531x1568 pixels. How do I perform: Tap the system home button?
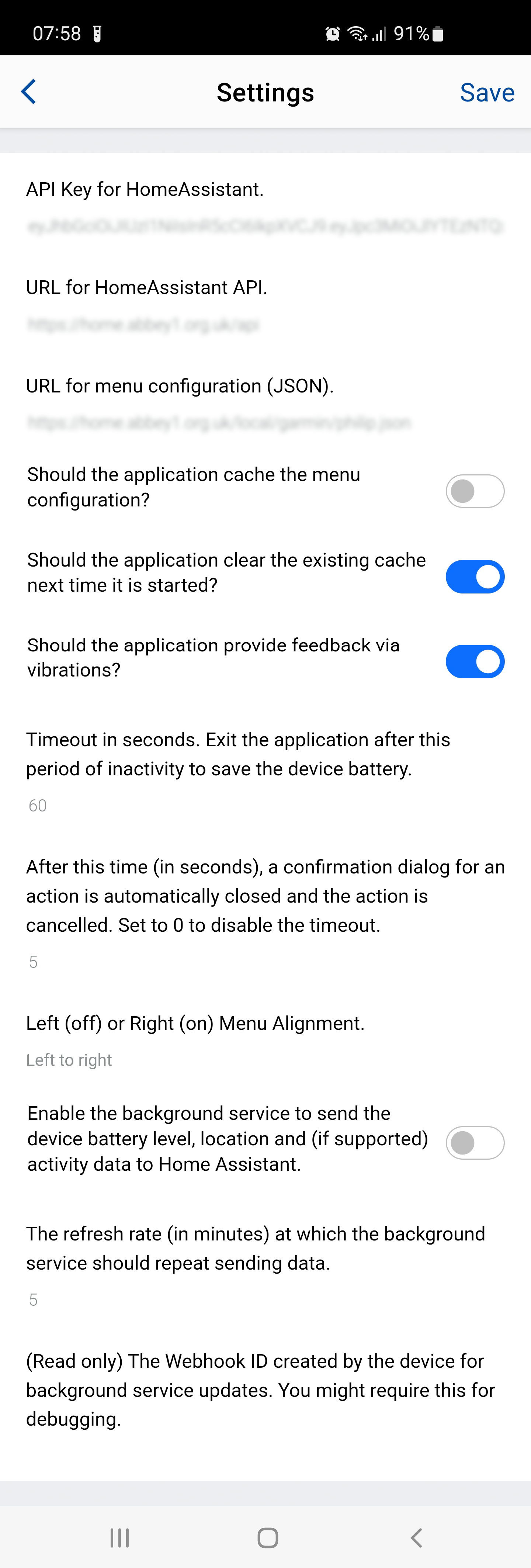[268, 1537]
